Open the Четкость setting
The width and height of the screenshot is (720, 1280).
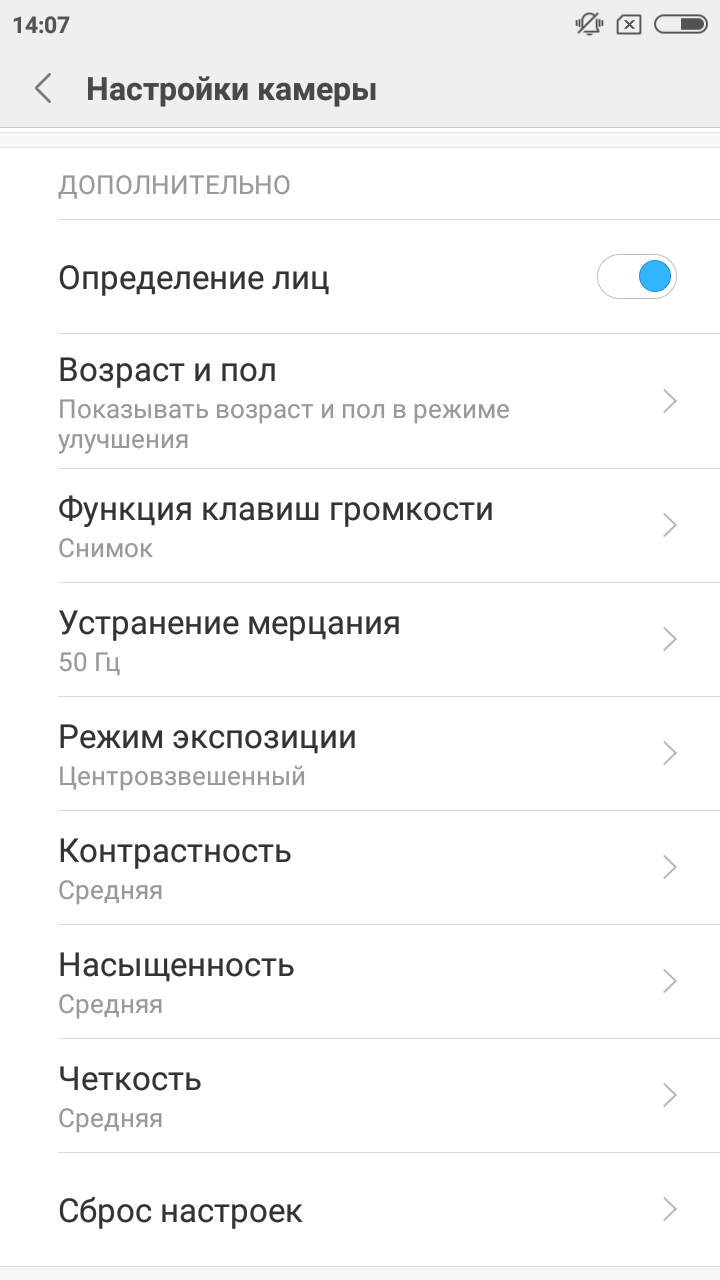pyautogui.click(x=360, y=1096)
